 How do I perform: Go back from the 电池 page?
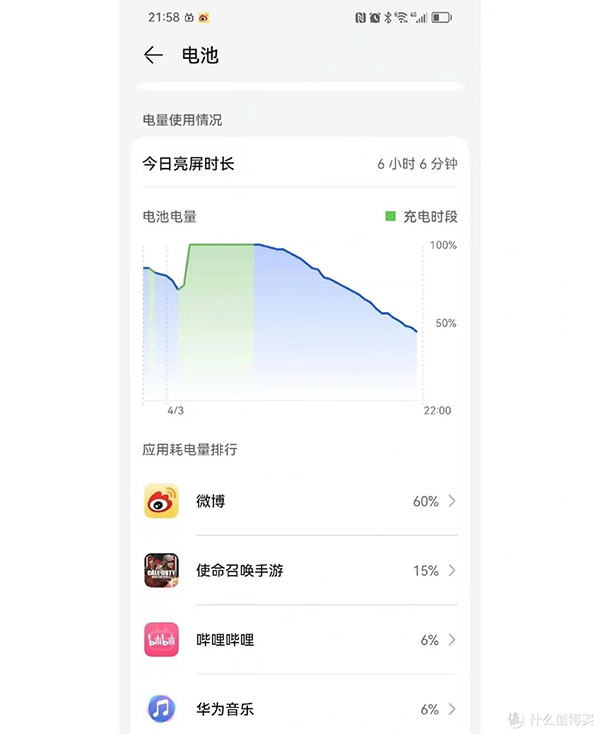153,55
